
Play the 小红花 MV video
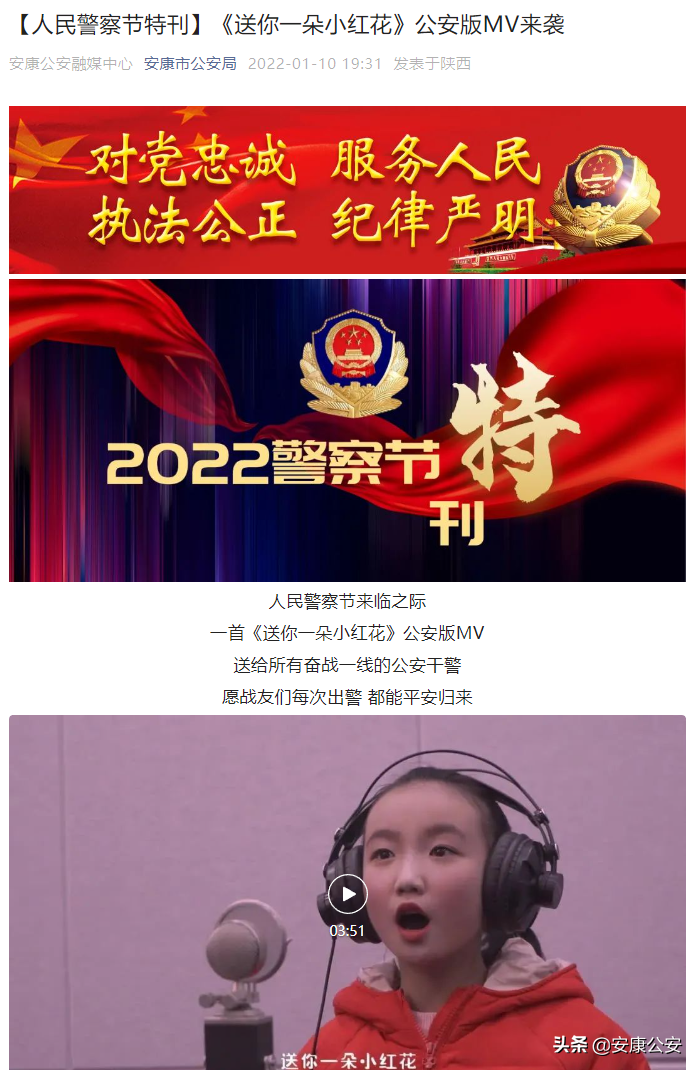(x=347, y=894)
